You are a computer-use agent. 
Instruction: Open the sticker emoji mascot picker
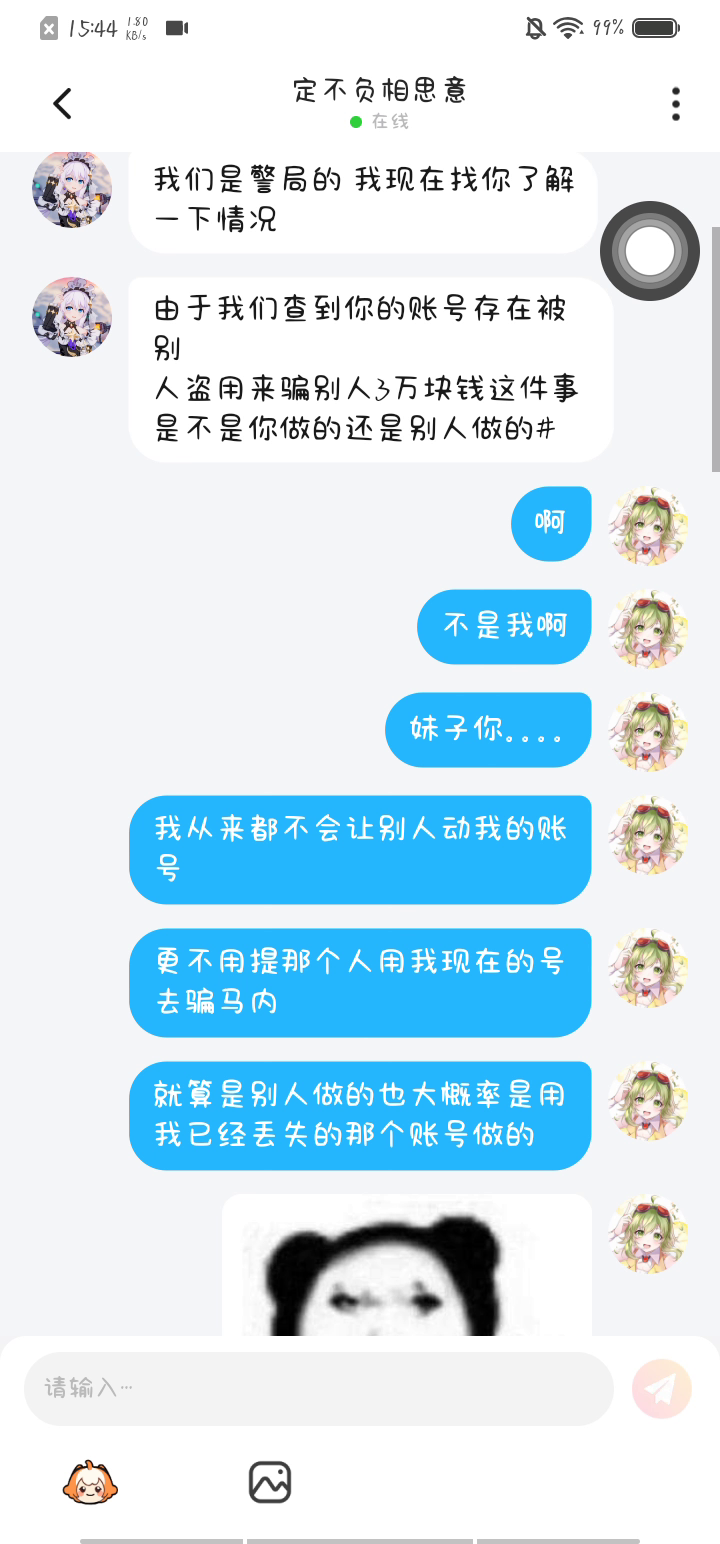[x=90, y=1482]
